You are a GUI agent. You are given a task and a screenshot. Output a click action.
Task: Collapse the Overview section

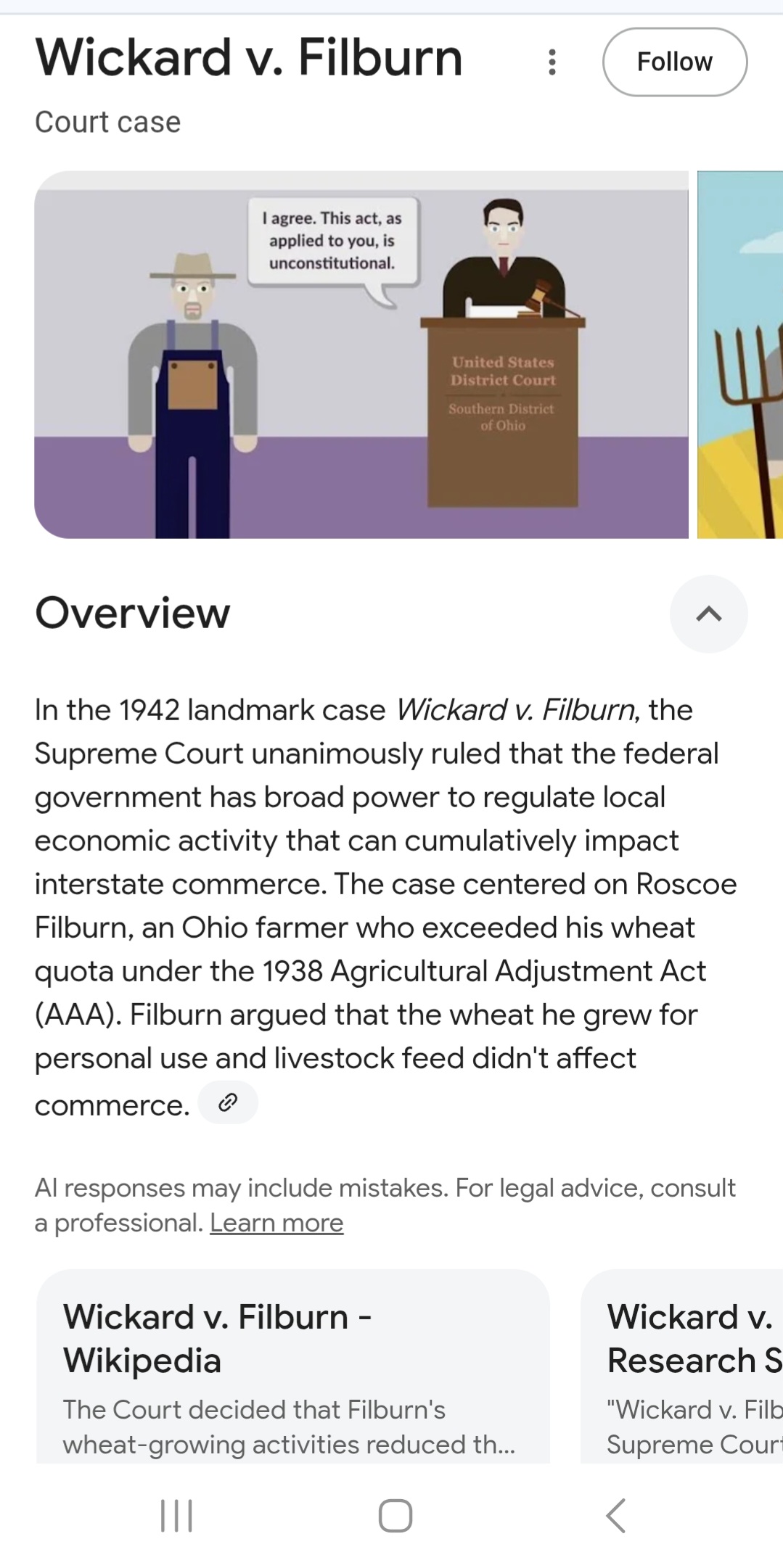coord(708,614)
